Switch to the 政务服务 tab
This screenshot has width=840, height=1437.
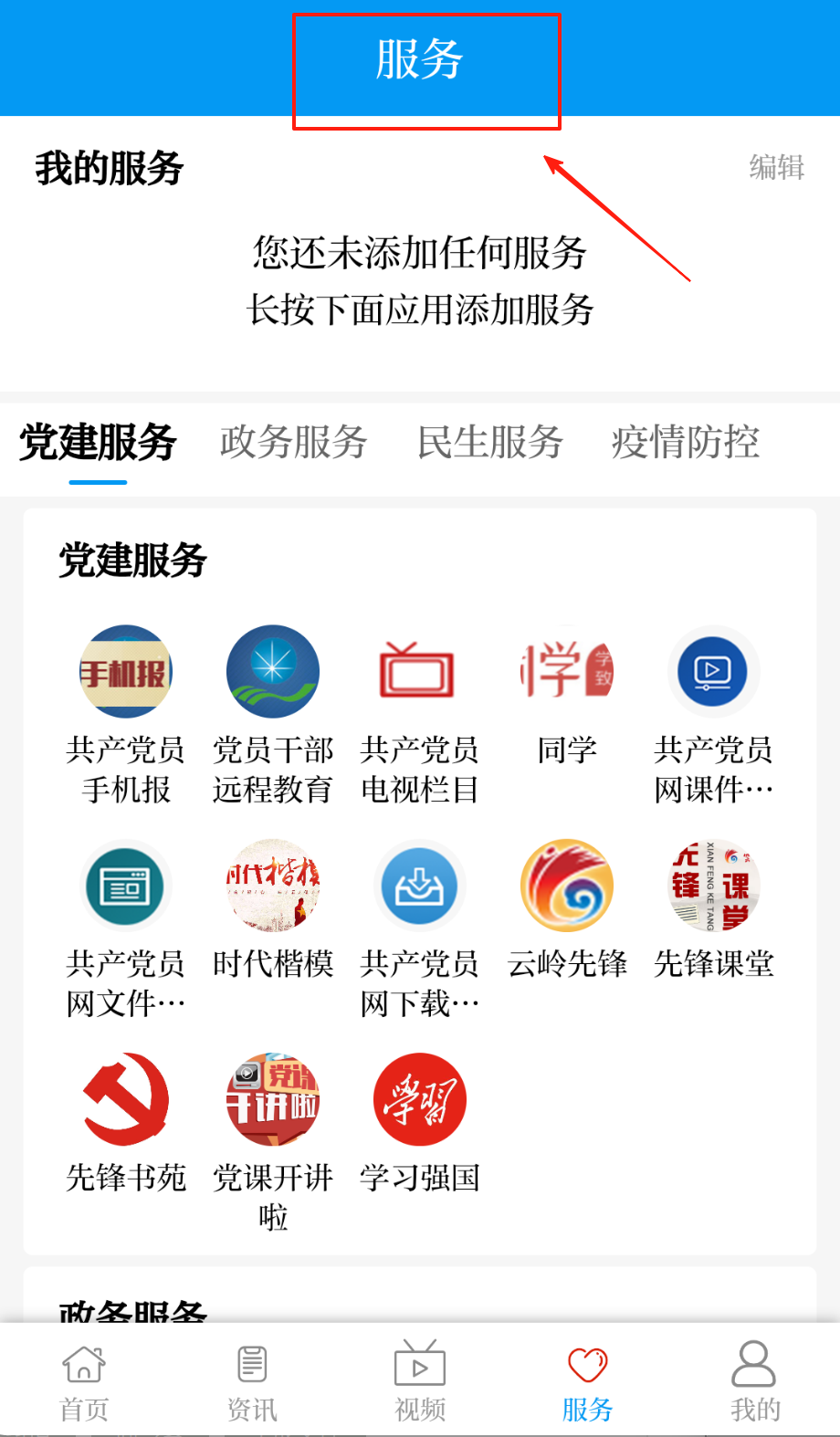click(x=293, y=443)
